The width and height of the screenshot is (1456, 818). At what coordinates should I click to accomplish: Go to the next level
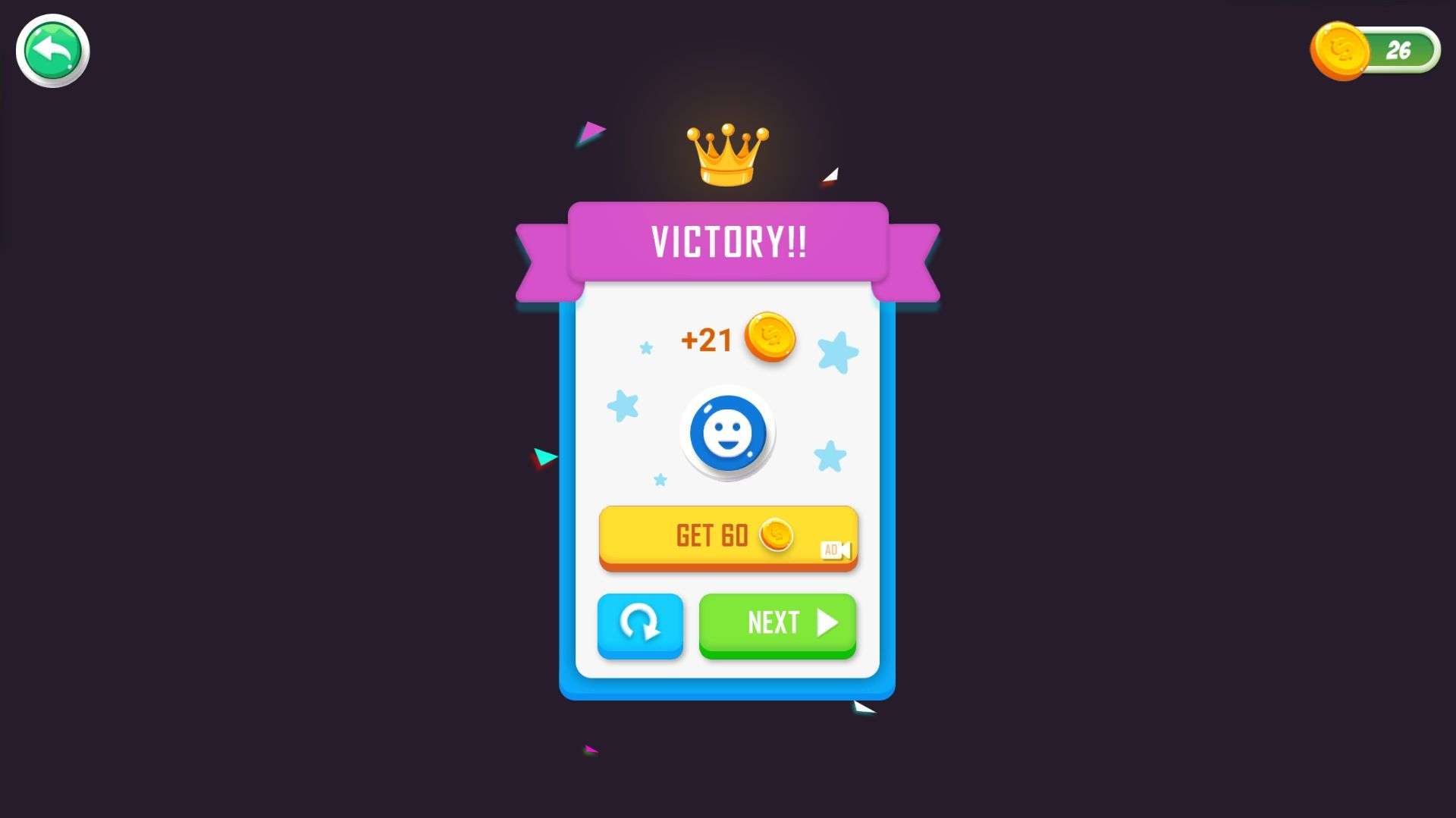pyautogui.click(x=777, y=623)
